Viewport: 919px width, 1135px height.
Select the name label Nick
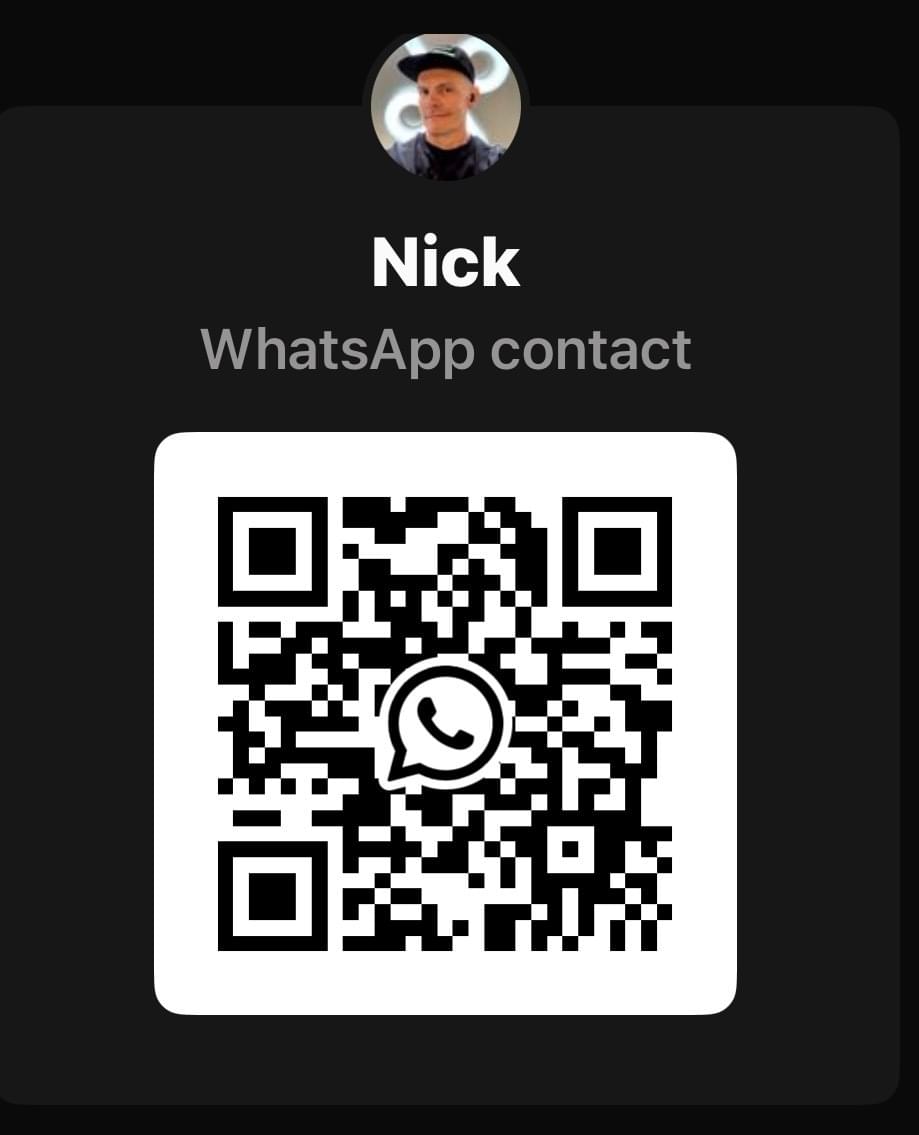coord(445,260)
